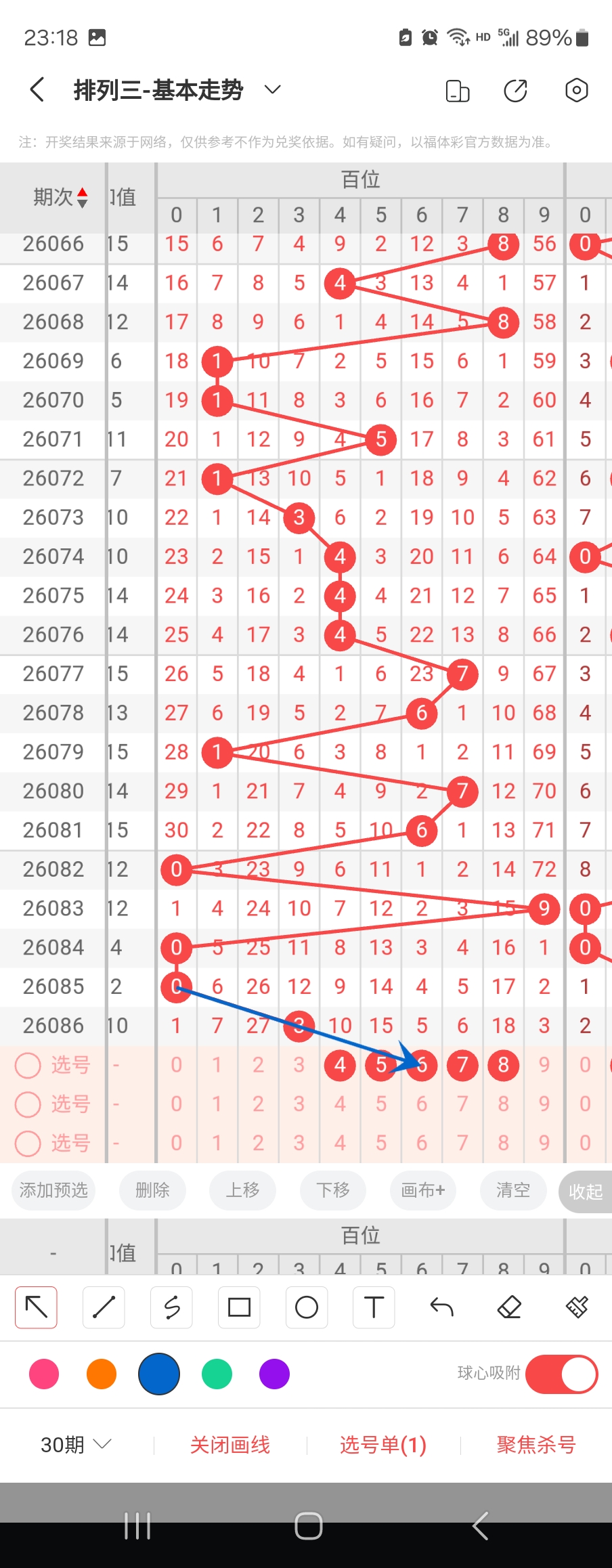Tap 关闭画线 to close drawing mode

click(x=230, y=1445)
